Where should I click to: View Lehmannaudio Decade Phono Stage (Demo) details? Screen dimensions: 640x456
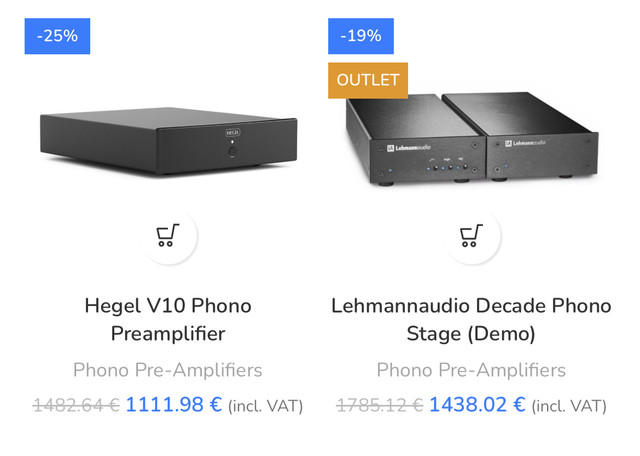(x=471, y=319)
